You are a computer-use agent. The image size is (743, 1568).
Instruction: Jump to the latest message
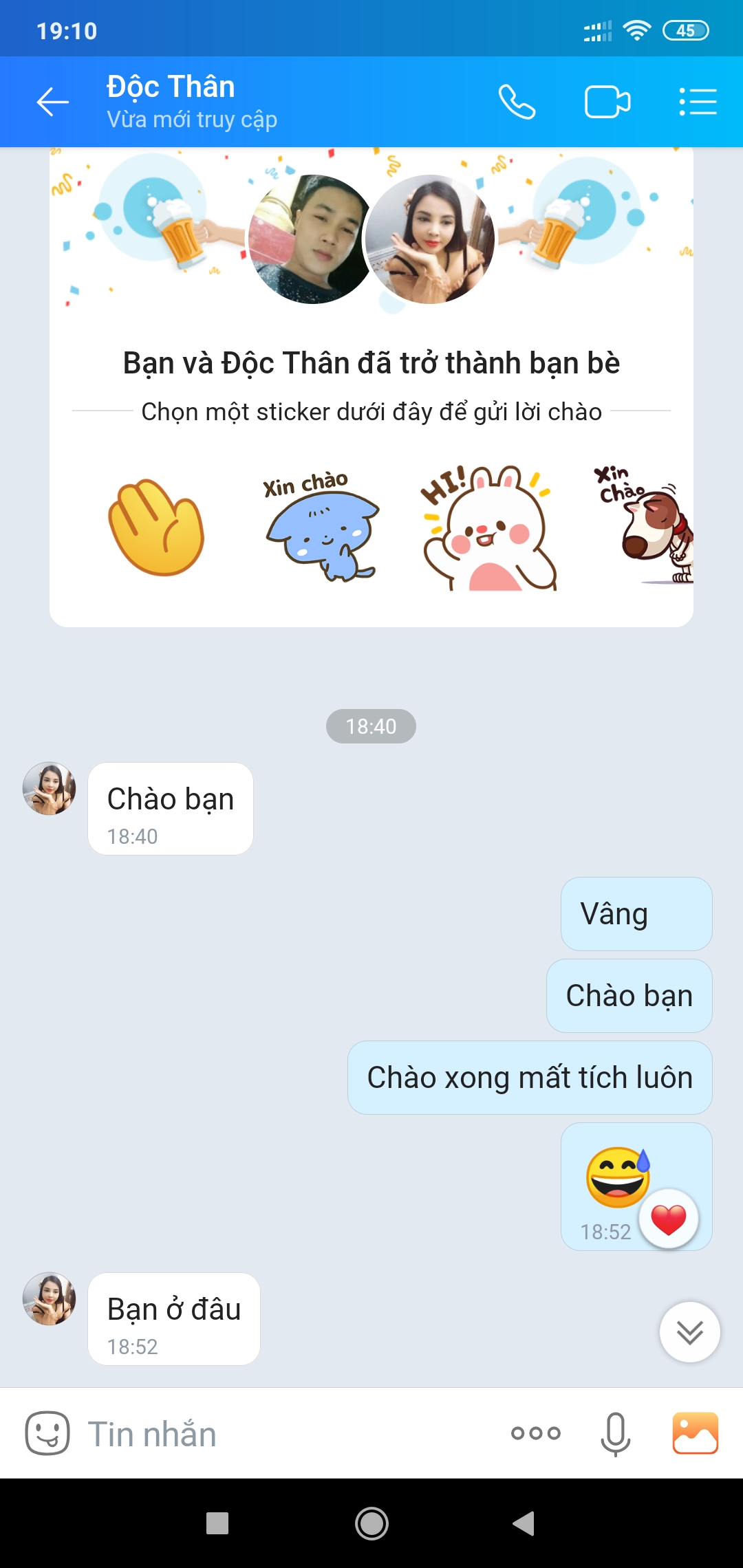pos(689,1332)
